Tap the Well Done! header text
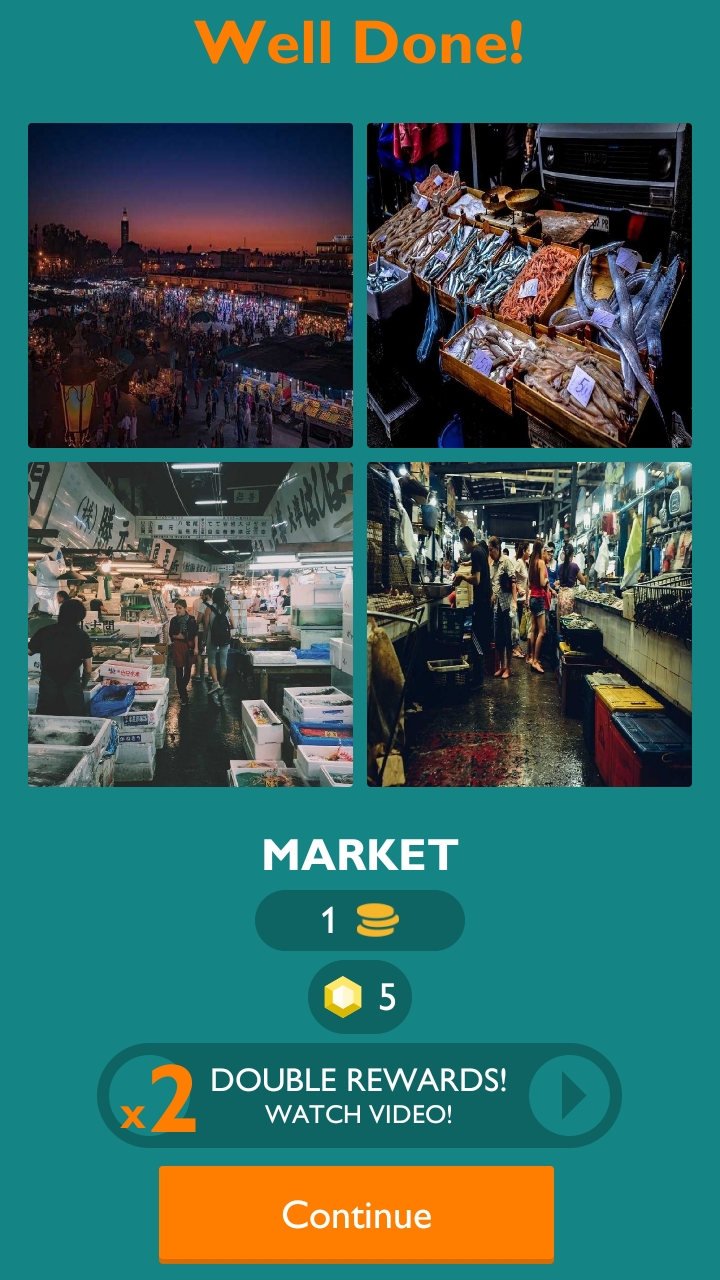 [x=359, y=42]
